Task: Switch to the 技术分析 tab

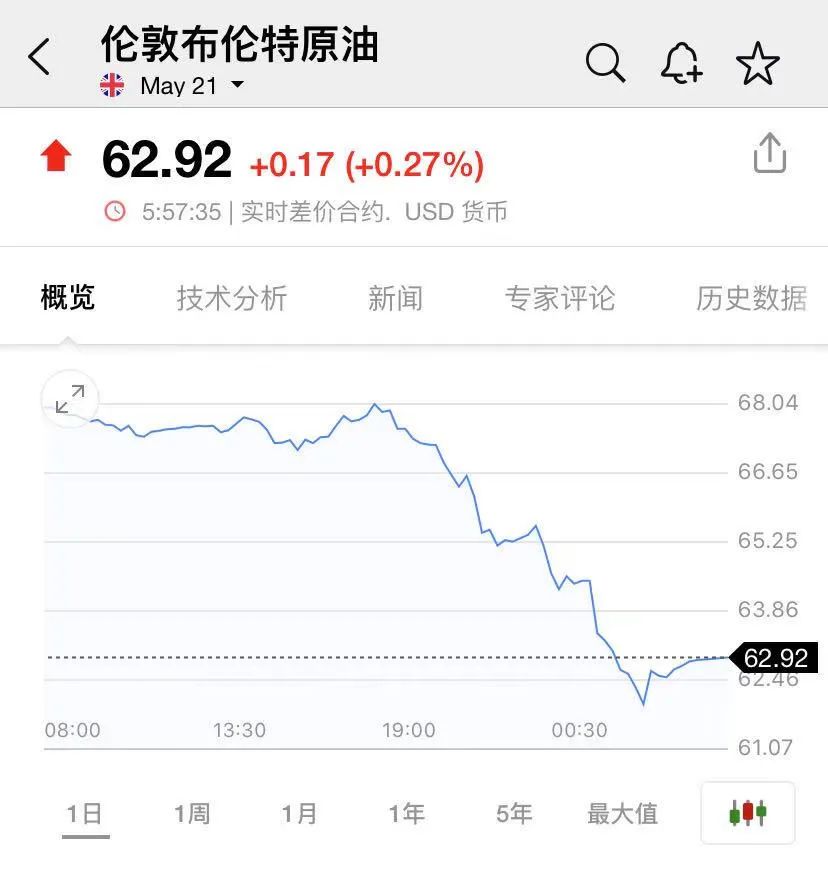Action: pos(232,298)
